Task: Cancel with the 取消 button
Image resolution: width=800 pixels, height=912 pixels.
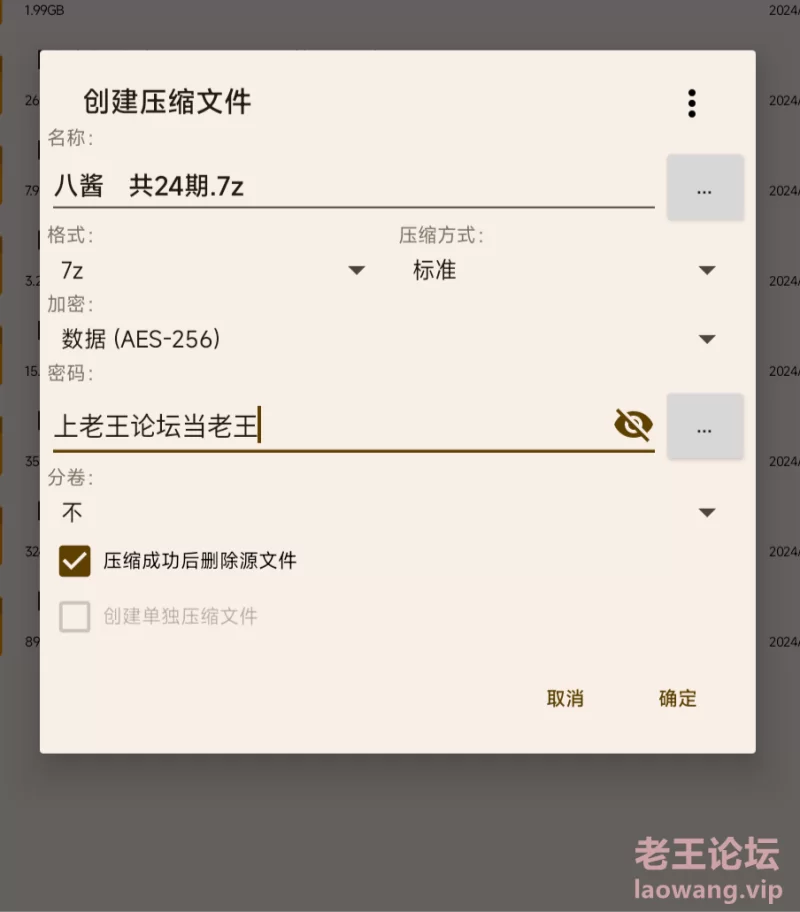Action: click(565, 699)
